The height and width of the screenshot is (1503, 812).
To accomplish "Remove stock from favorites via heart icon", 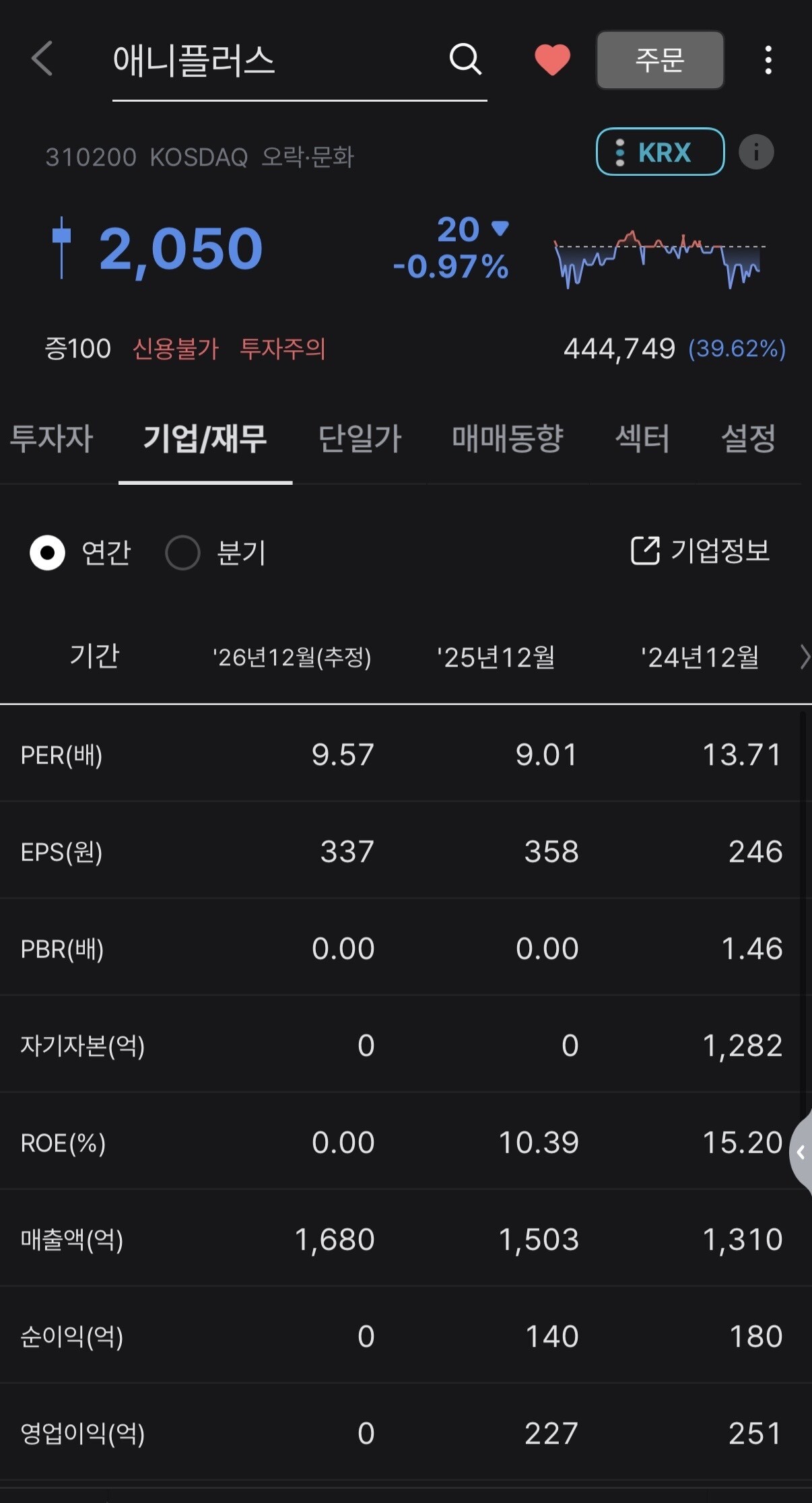I will [x=552, y=59].
